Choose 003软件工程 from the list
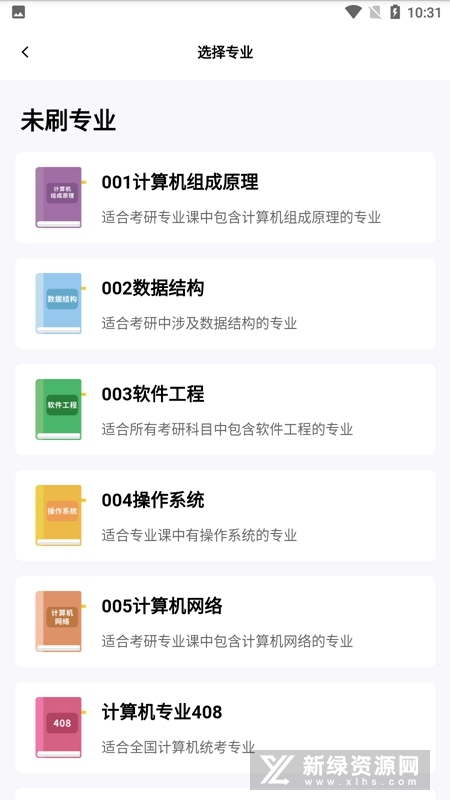Image resolution: width=450 pixels, height=800 pixels. click(x=226, y=409)
